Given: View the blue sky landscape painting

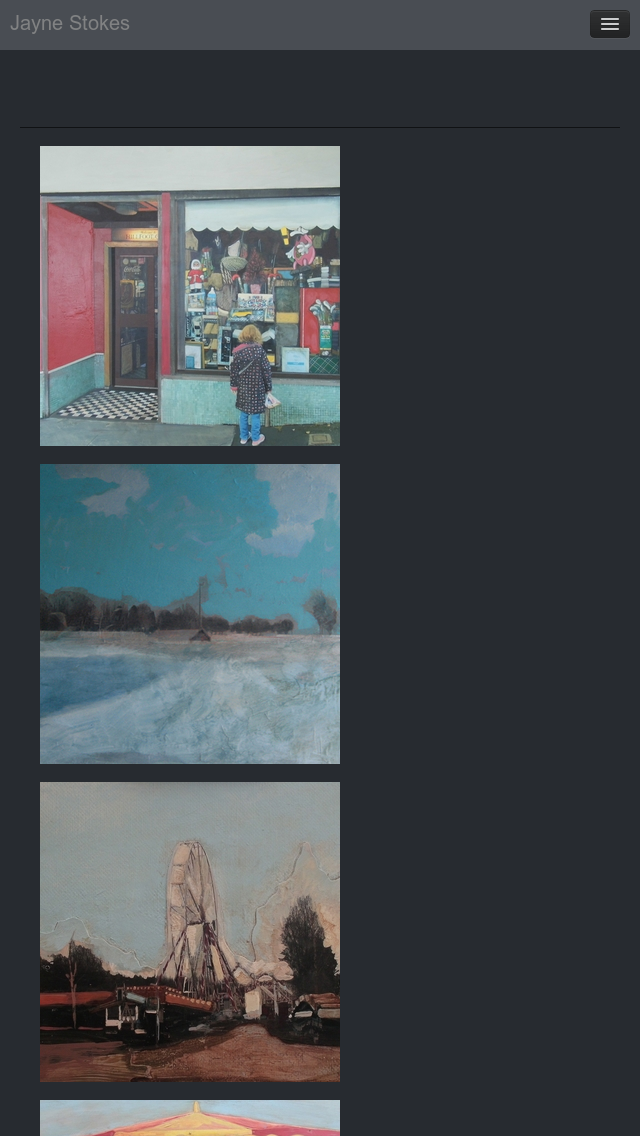Looking at the screenshot, I should [x=190, y=614].
